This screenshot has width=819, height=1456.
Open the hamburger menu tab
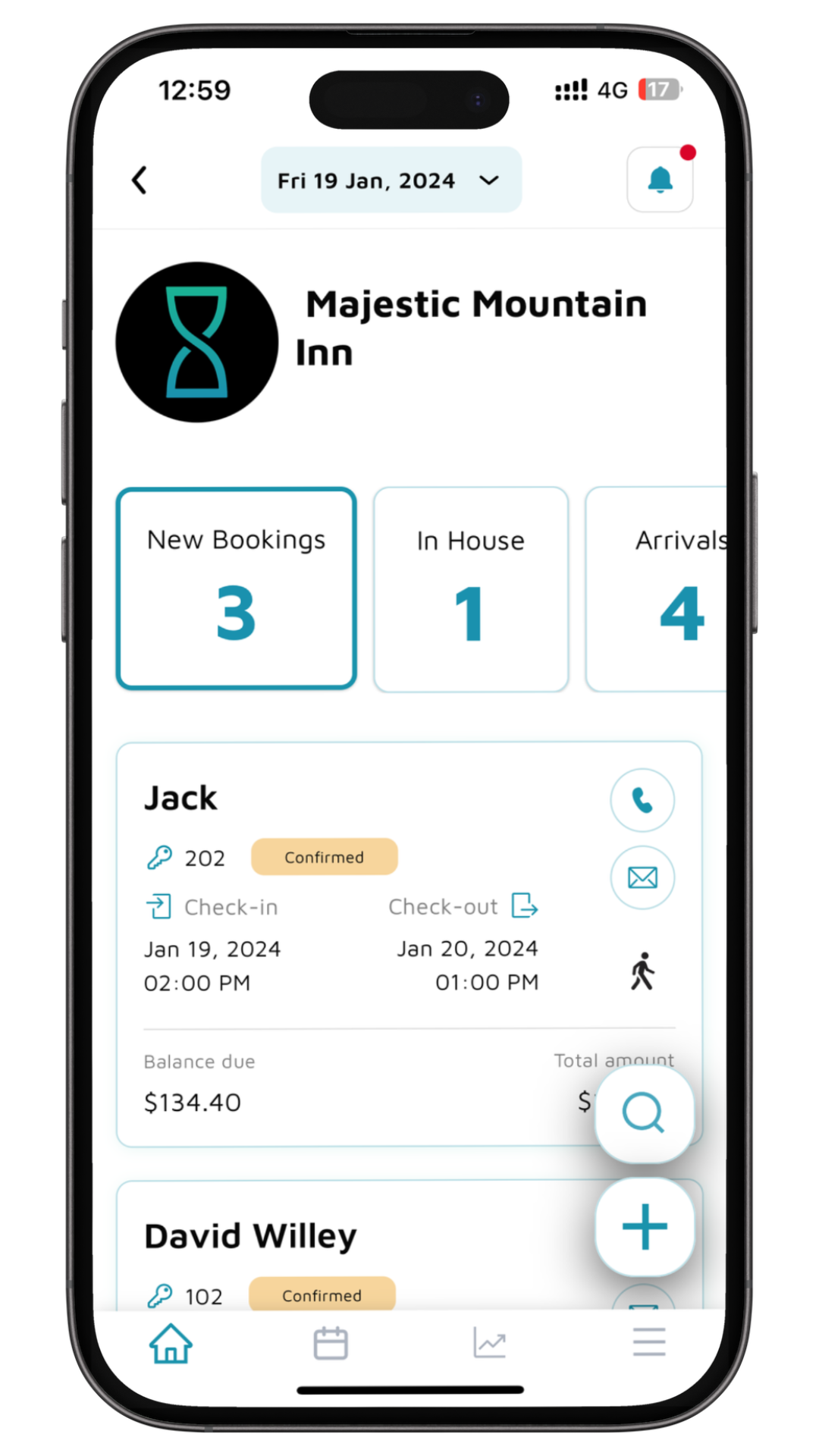[x=649, y=1342]
